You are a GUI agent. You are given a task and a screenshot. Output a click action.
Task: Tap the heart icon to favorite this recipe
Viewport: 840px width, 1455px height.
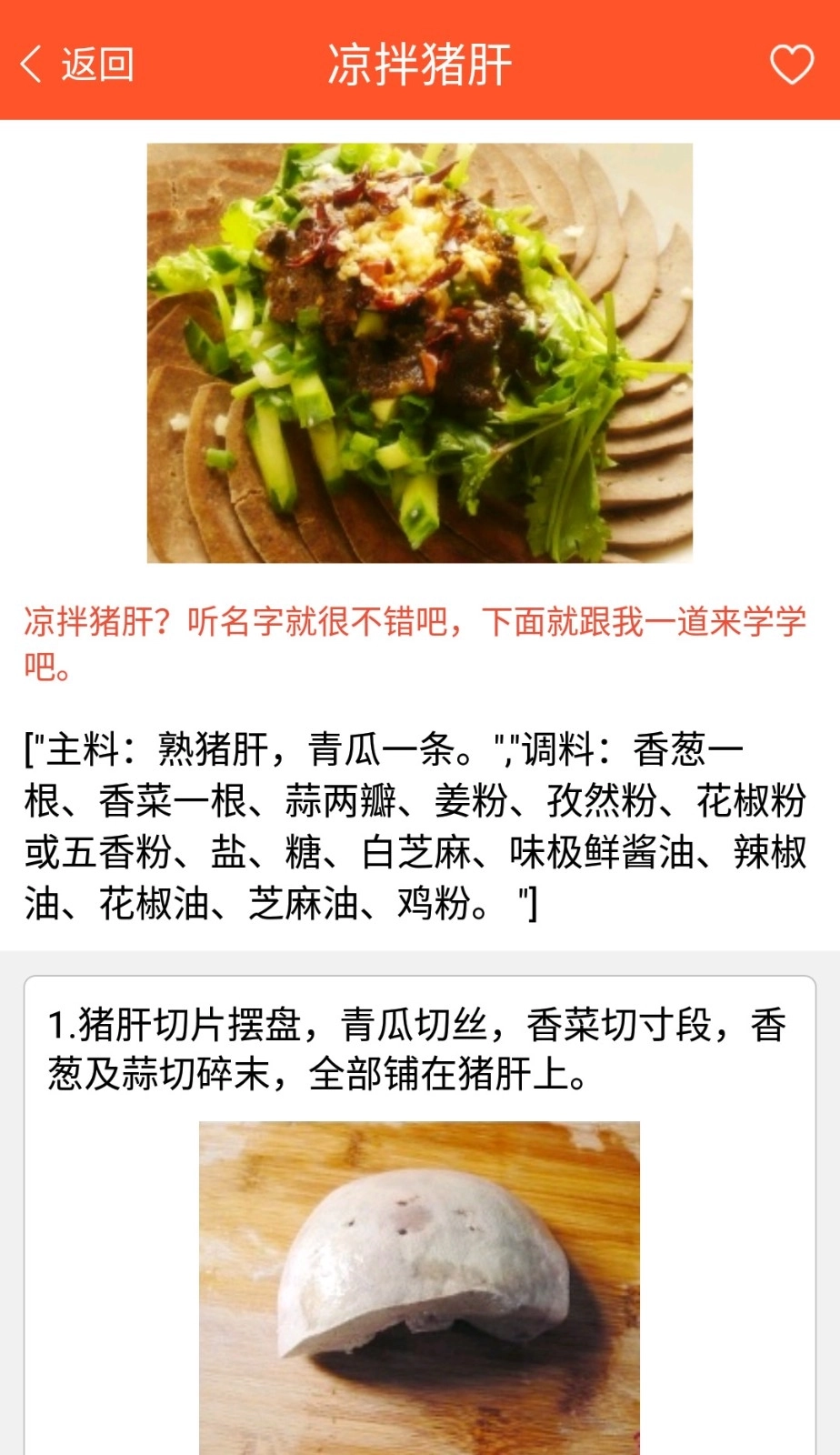pyautogui.click(x=790, y=64)
